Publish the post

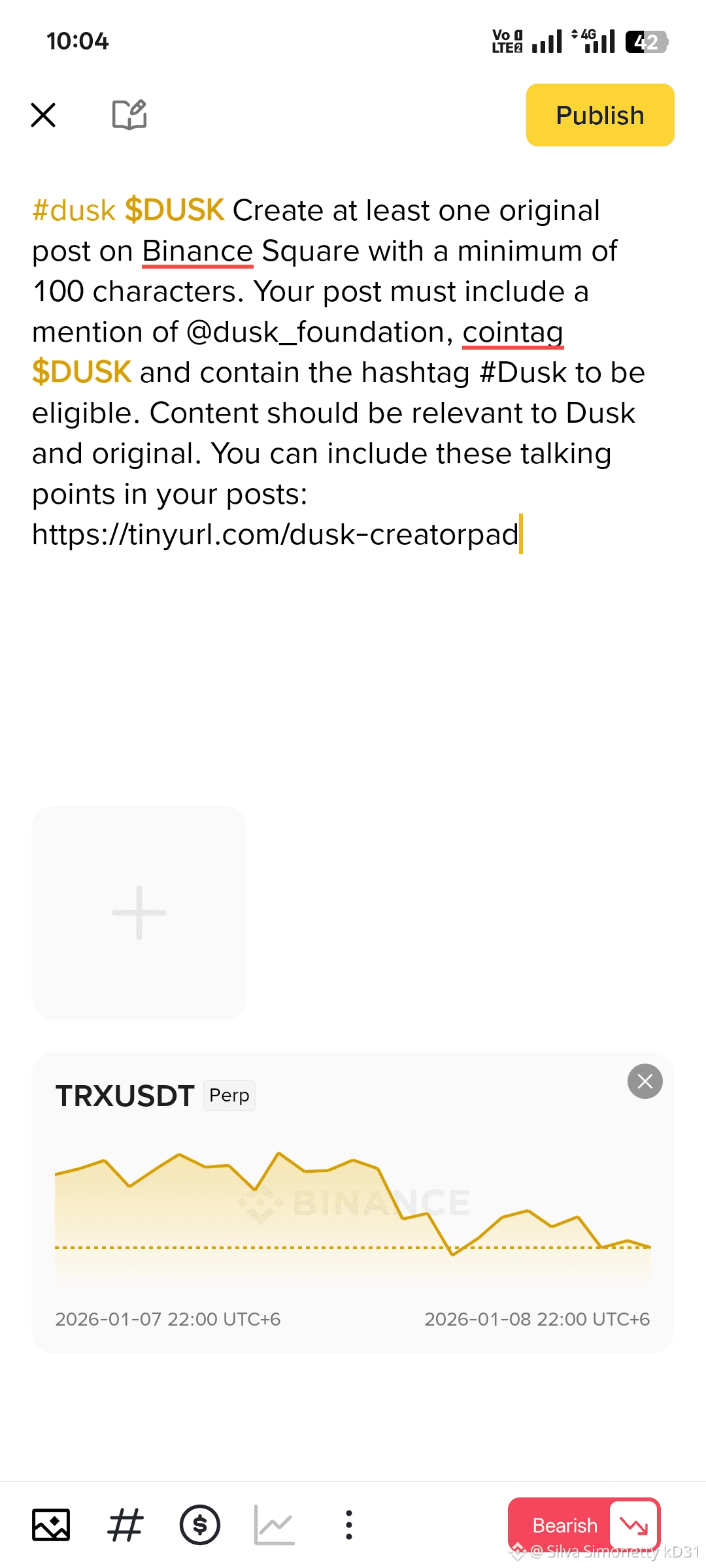click(x=599, y=115)
